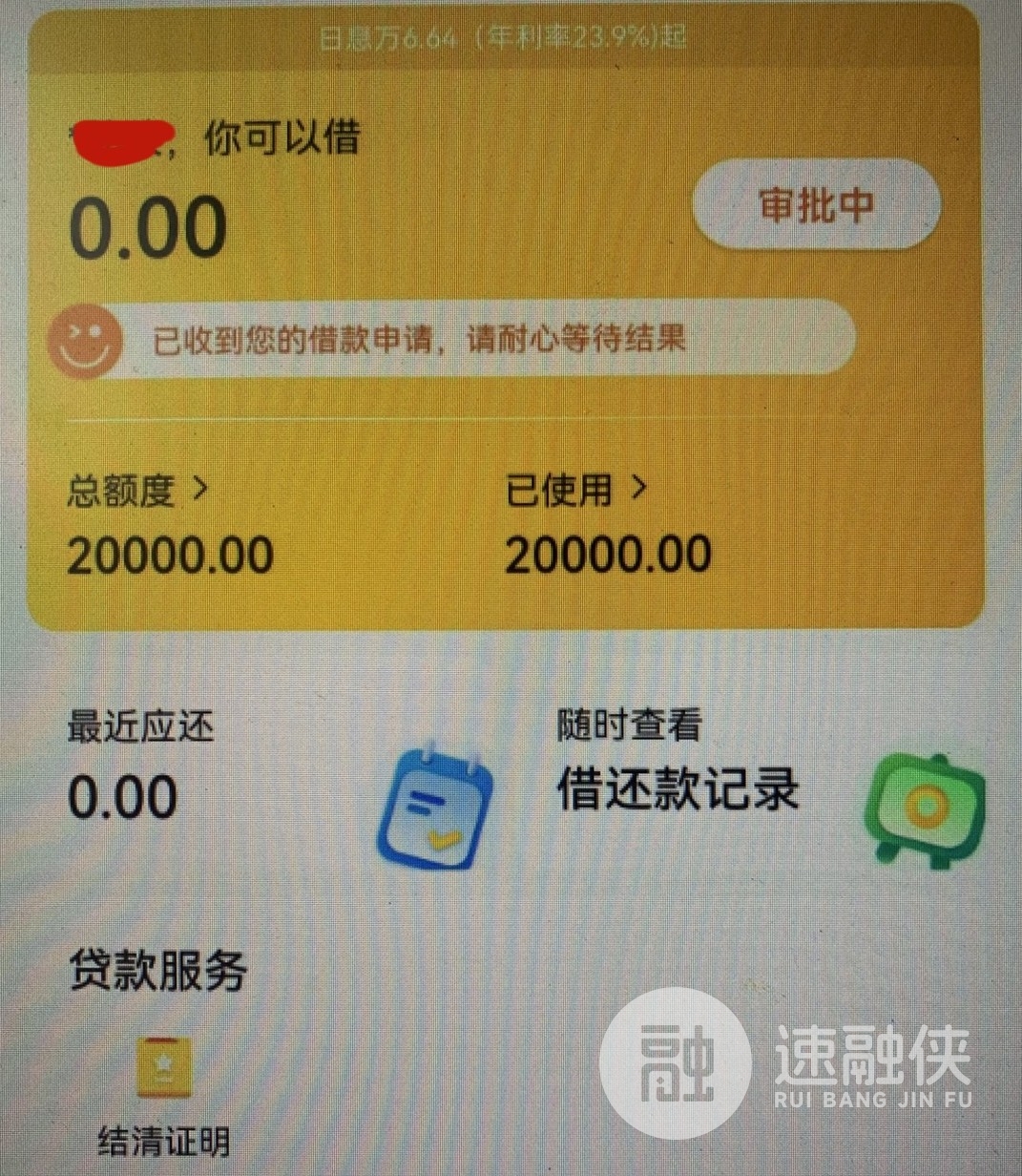Open 结清证明 under 贷款服务
The image size is (1022, 1176).
[164, 1098]
